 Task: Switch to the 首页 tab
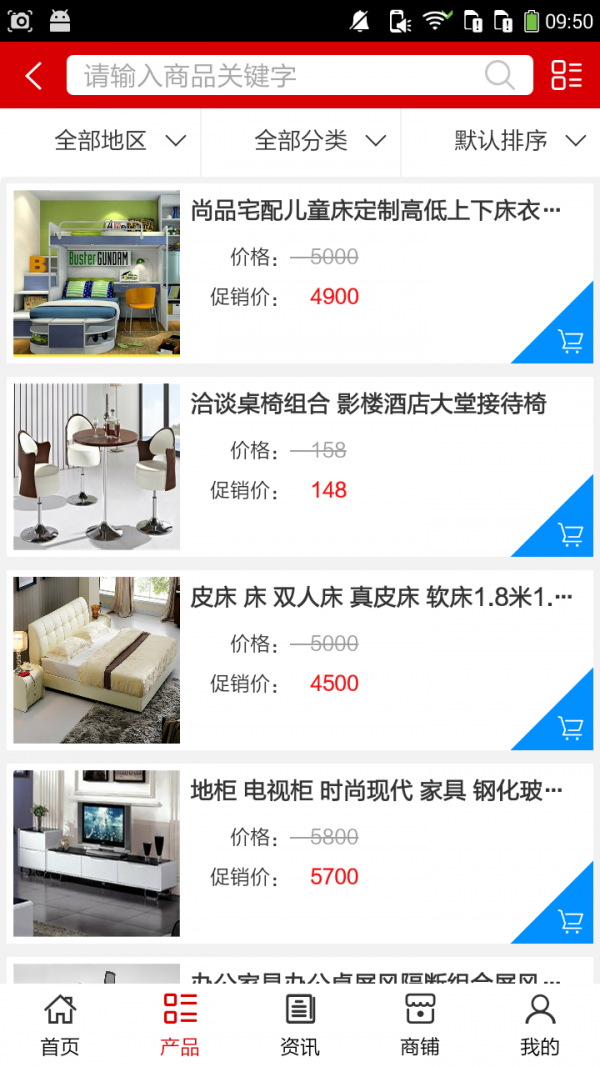click(x=60, y=1025)
